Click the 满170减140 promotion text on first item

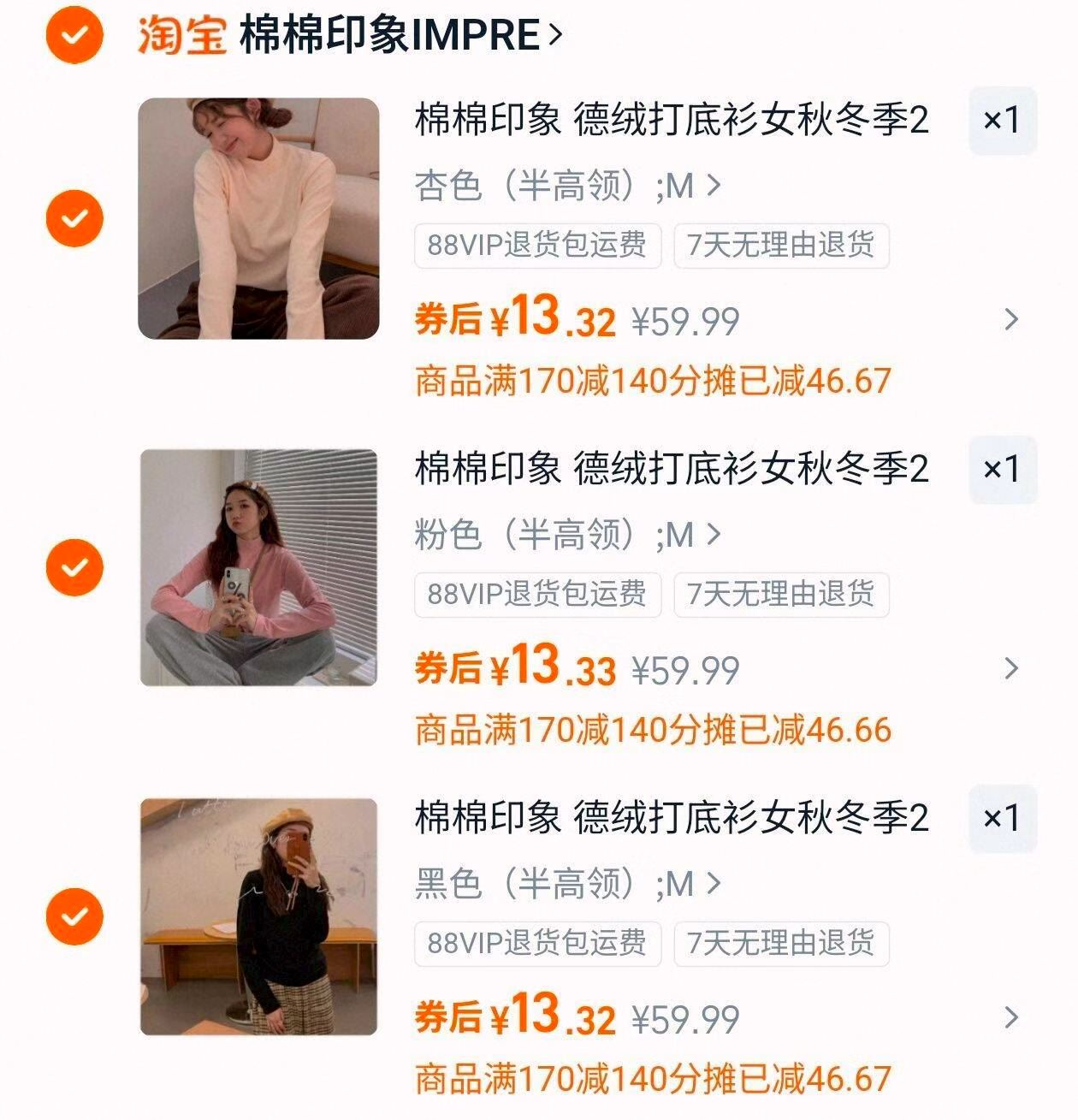coord(652,379)
